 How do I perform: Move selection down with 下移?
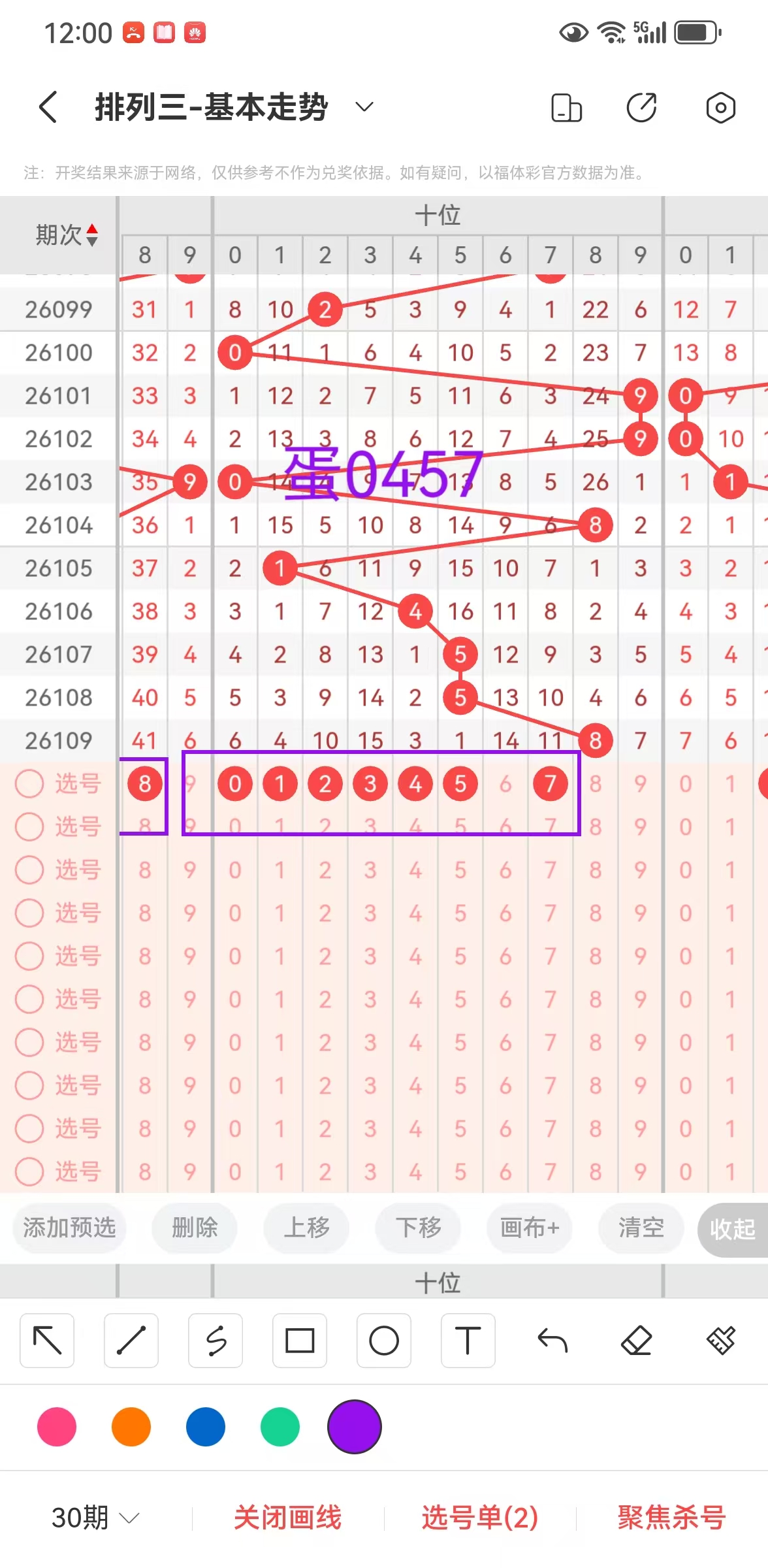418,1228
